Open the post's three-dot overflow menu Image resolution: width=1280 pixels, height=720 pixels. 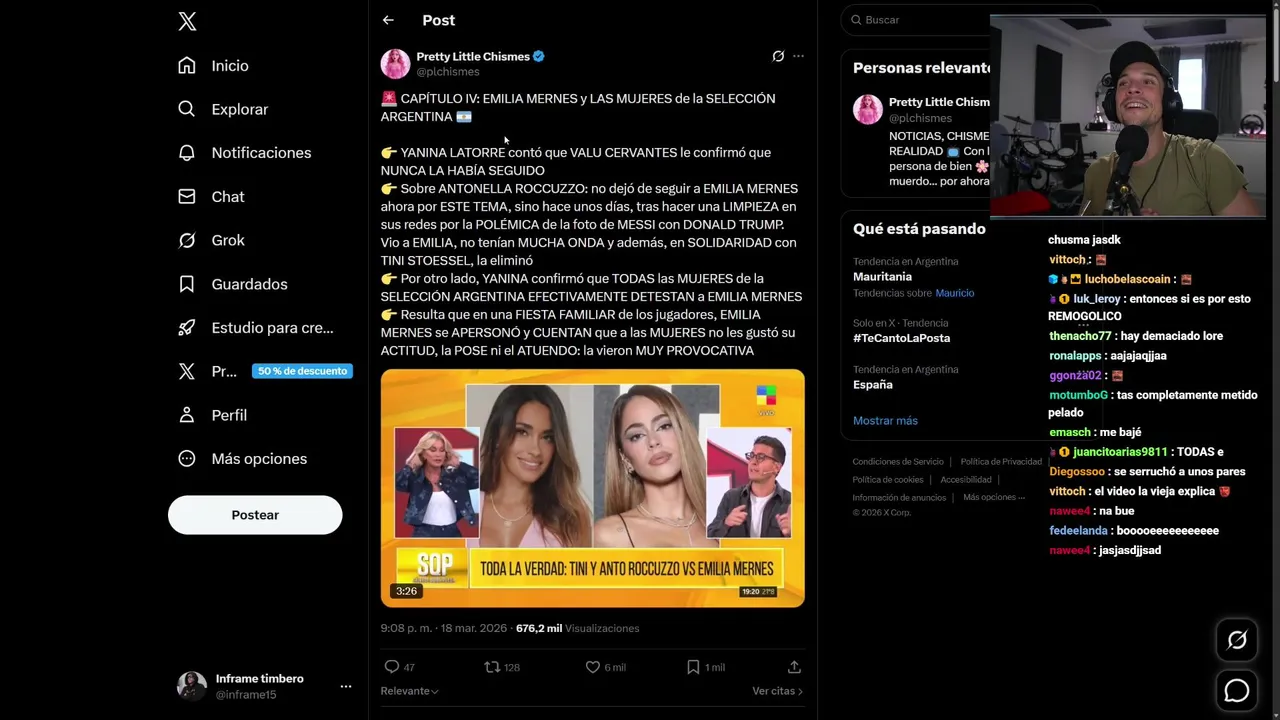(x=798, y=56)
